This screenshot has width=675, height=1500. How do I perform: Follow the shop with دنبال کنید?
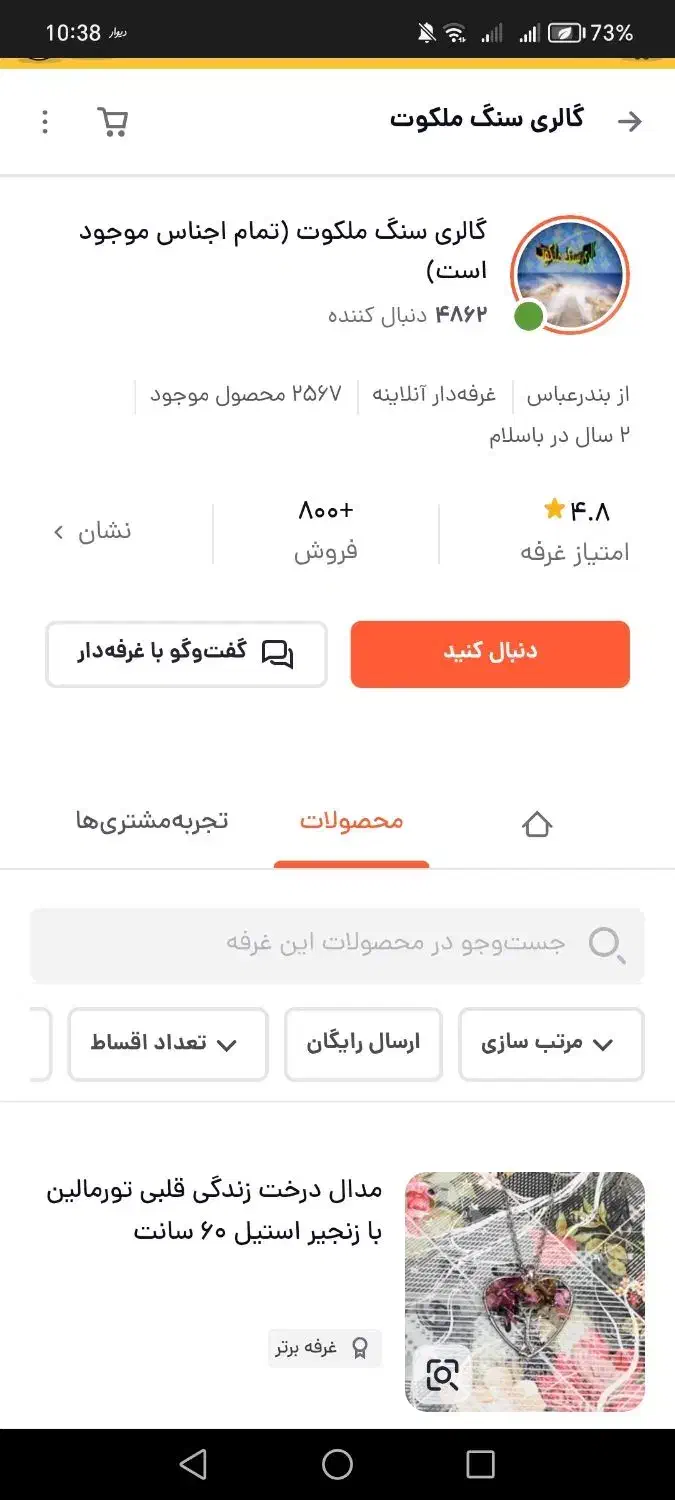[x=490, y=654]
